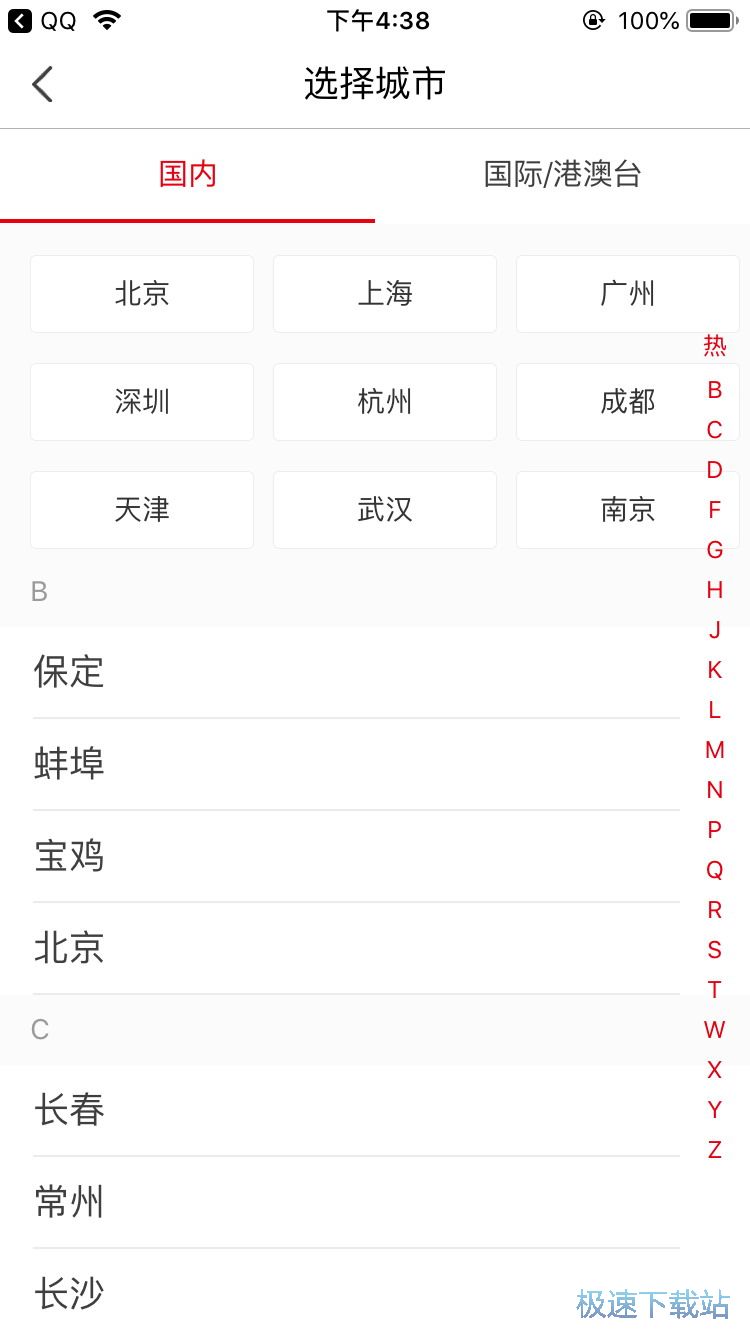750x1334 pixels.
Task: Click the orientation lock icon near battery
Action: pos(594,19)
